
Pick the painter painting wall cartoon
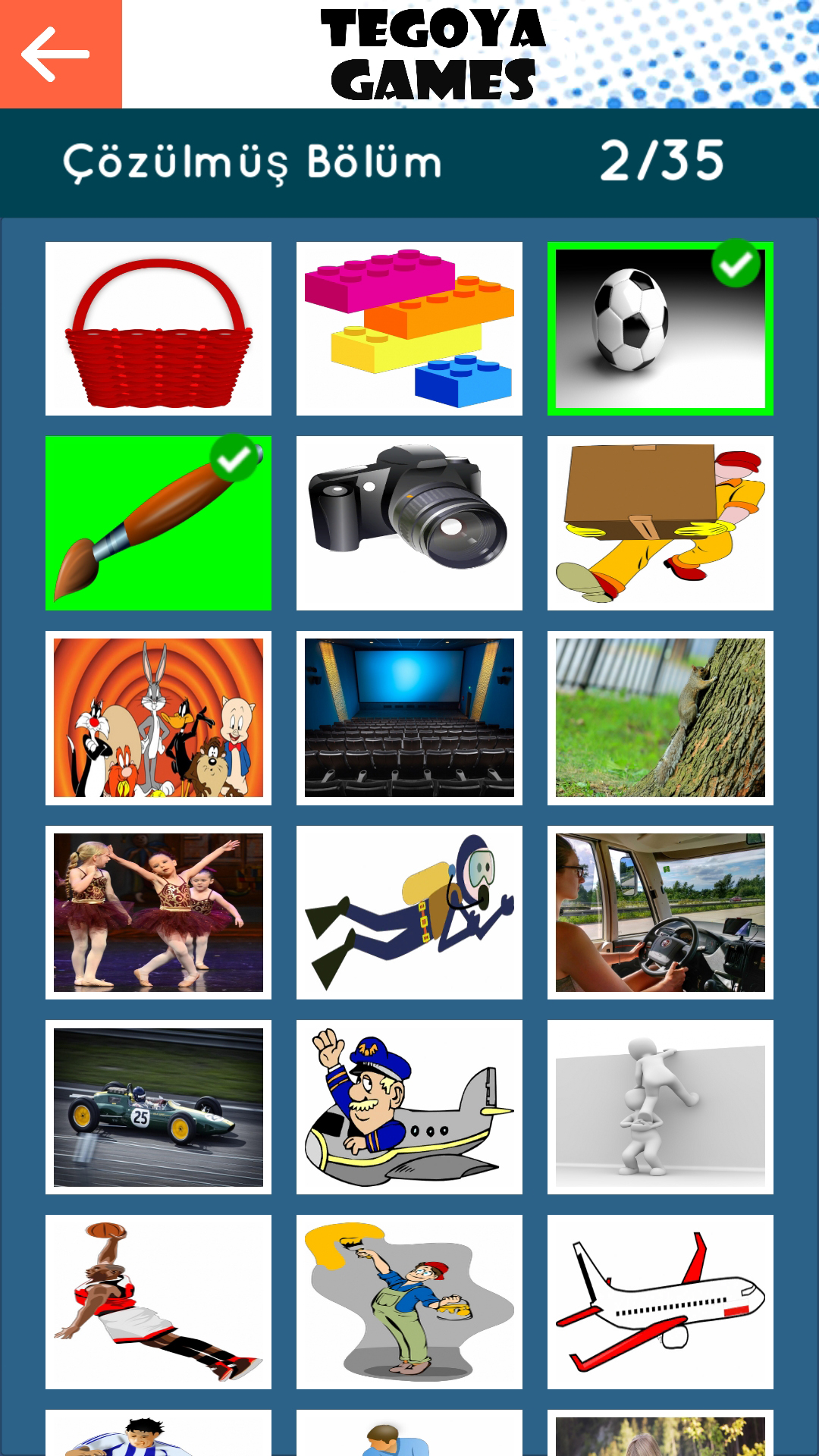click(409, 1301)
